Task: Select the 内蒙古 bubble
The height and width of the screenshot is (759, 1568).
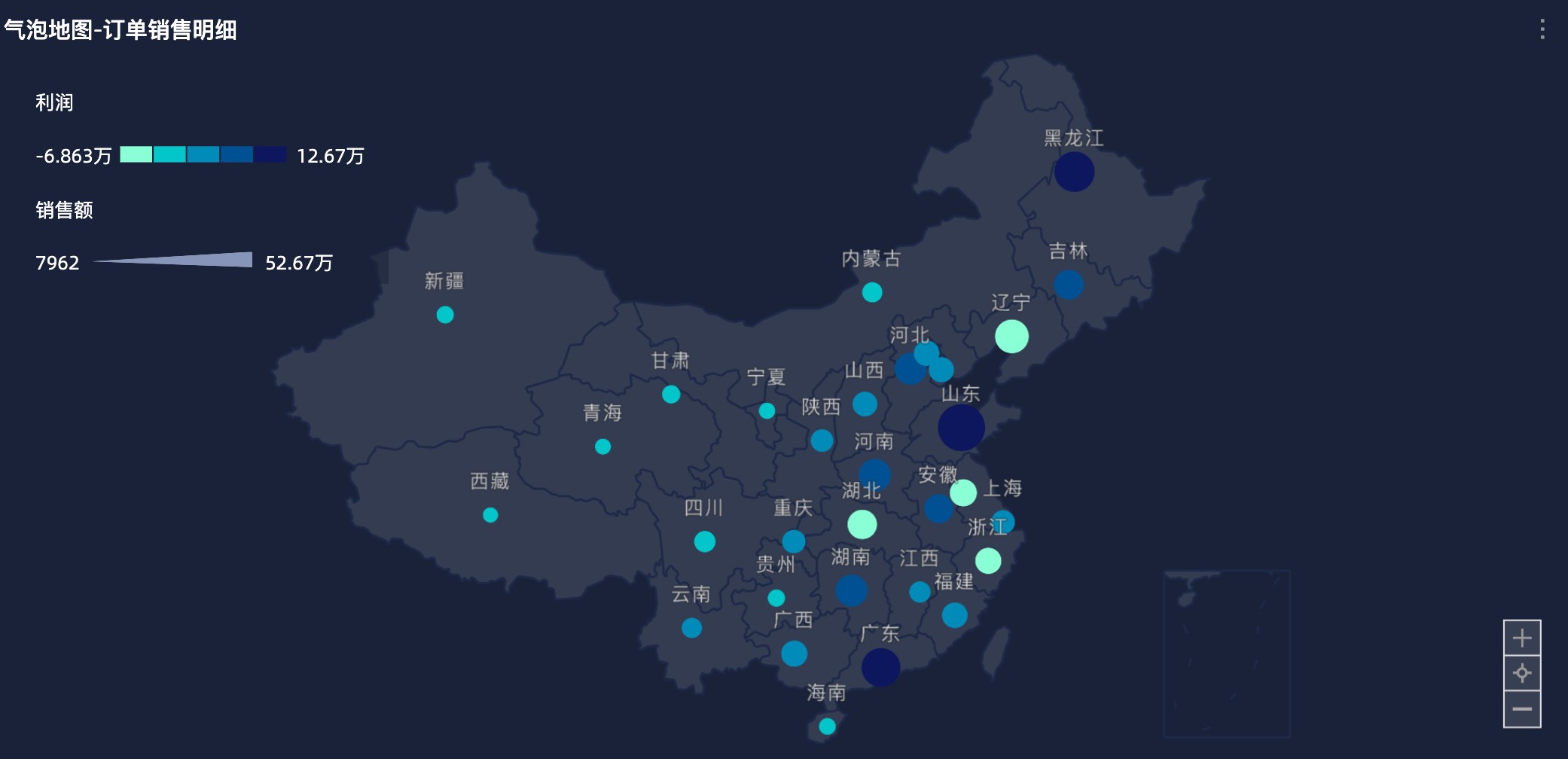Action: [x=872, y=292]
